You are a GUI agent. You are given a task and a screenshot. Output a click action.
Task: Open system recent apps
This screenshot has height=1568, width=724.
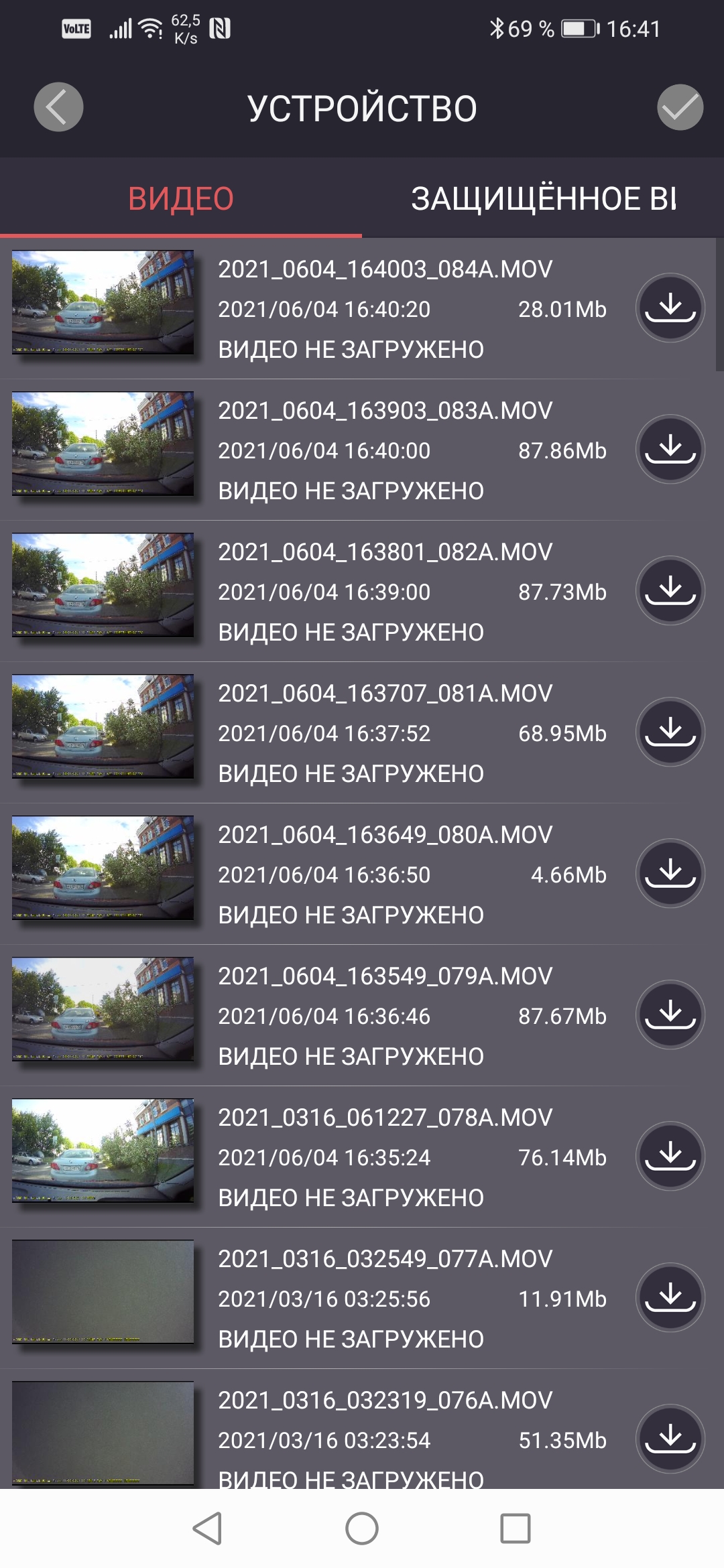516,1528
